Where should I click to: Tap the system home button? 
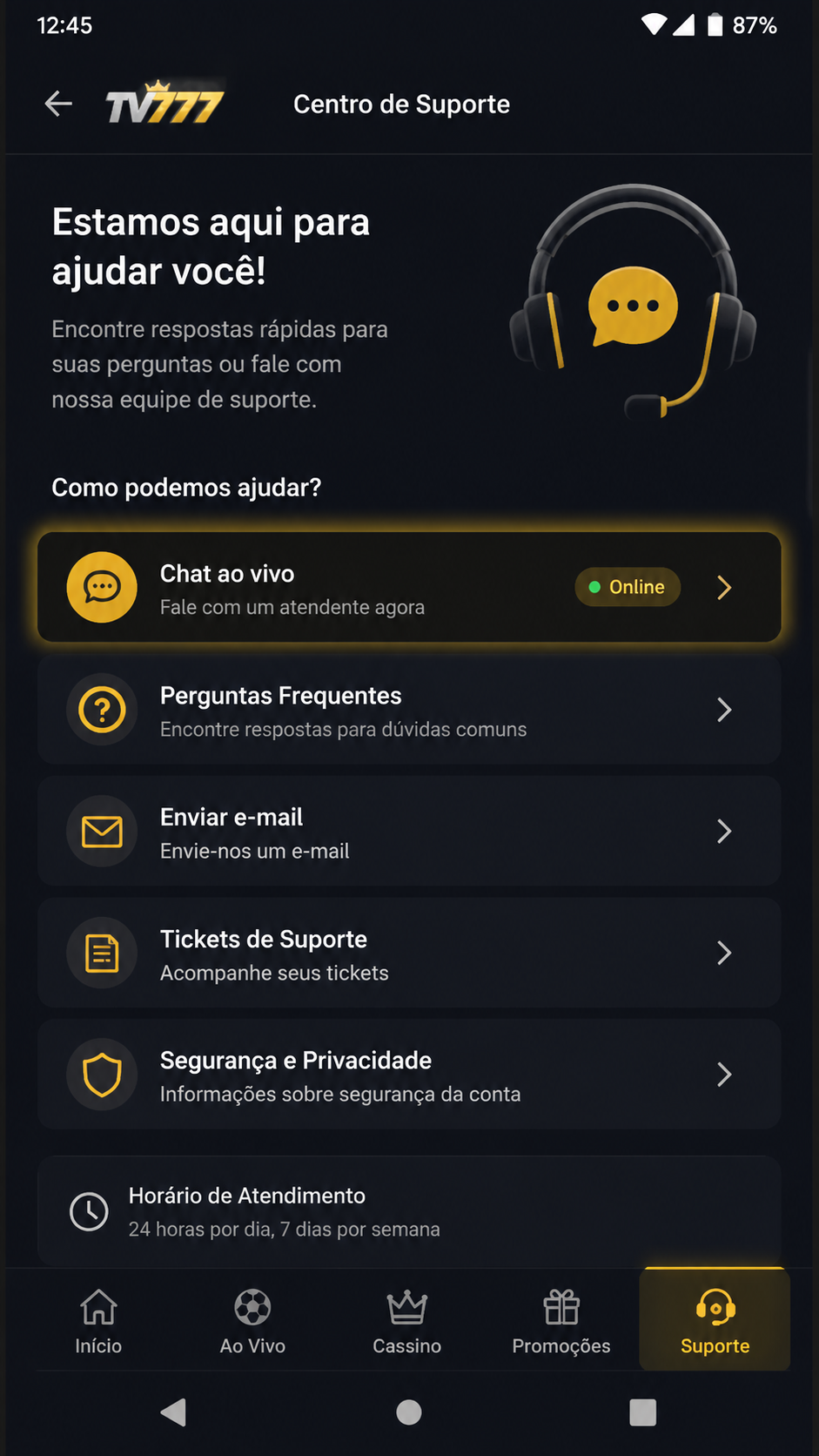(x=409, y=1412)
